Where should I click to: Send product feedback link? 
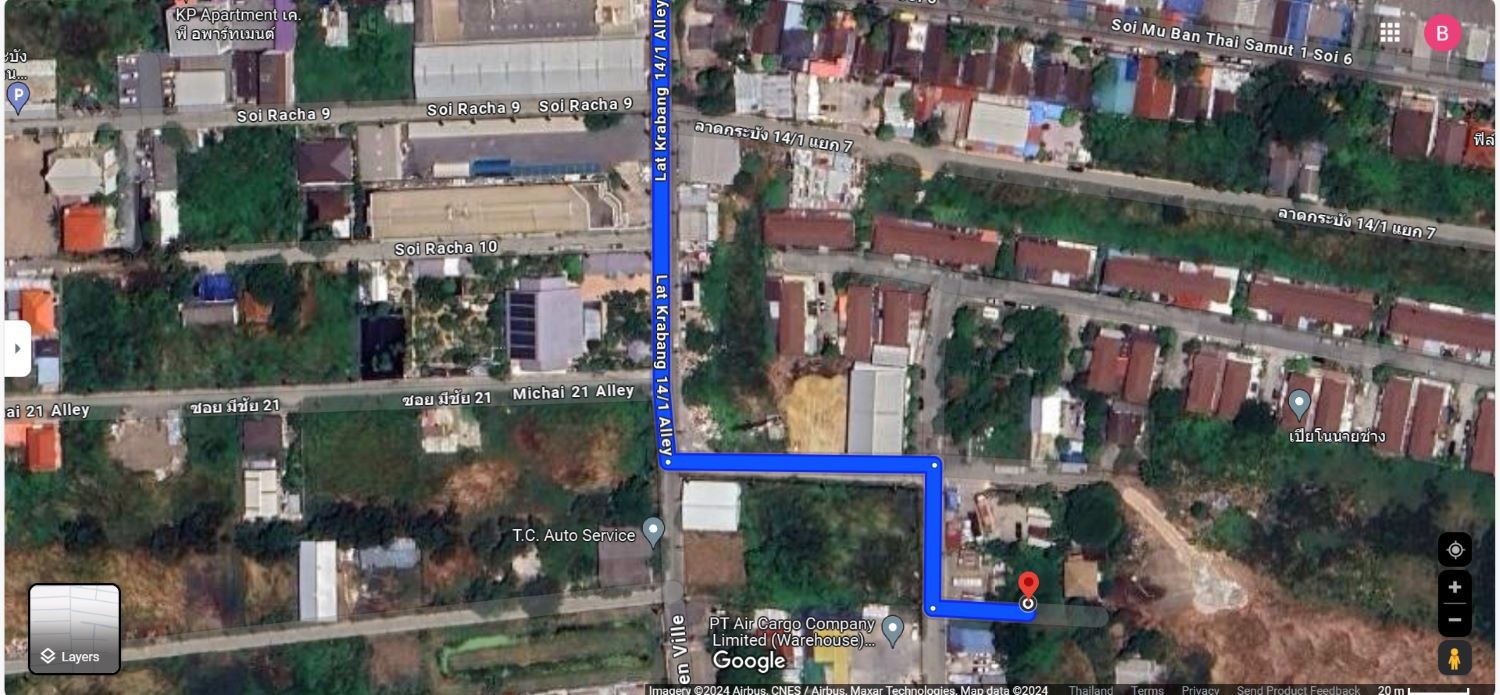[x=1298, y=689]
